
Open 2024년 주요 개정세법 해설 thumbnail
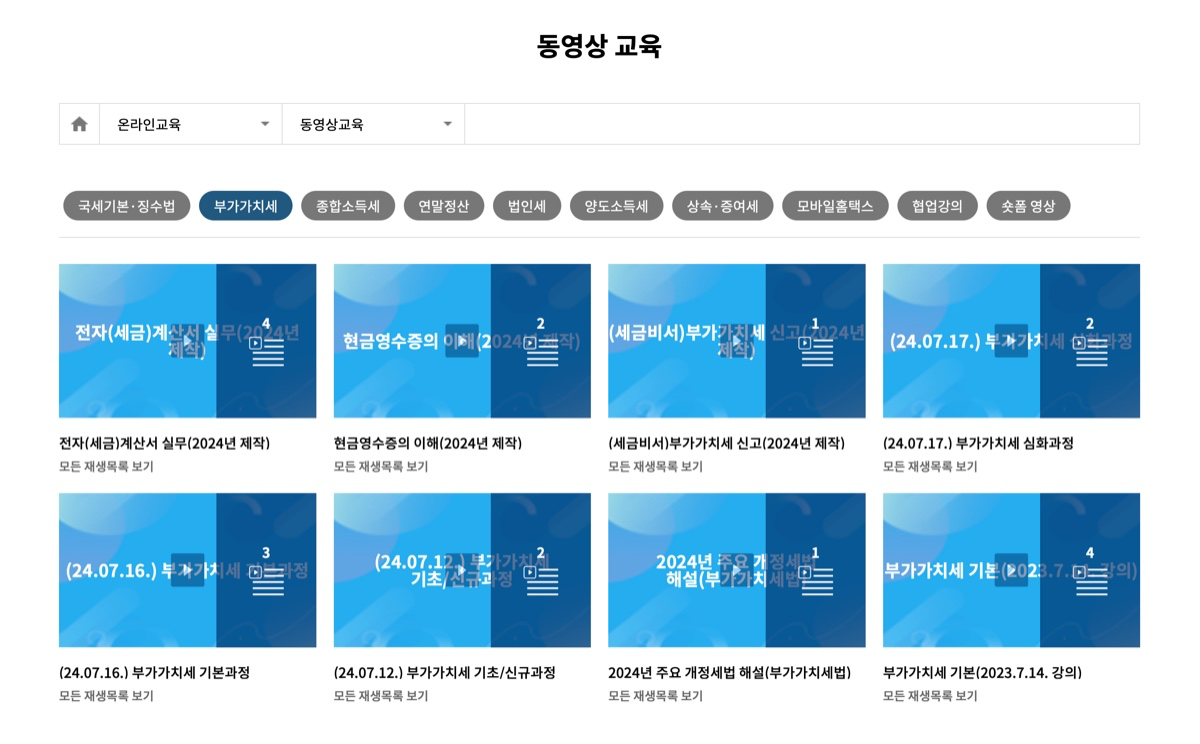(737, 570)
